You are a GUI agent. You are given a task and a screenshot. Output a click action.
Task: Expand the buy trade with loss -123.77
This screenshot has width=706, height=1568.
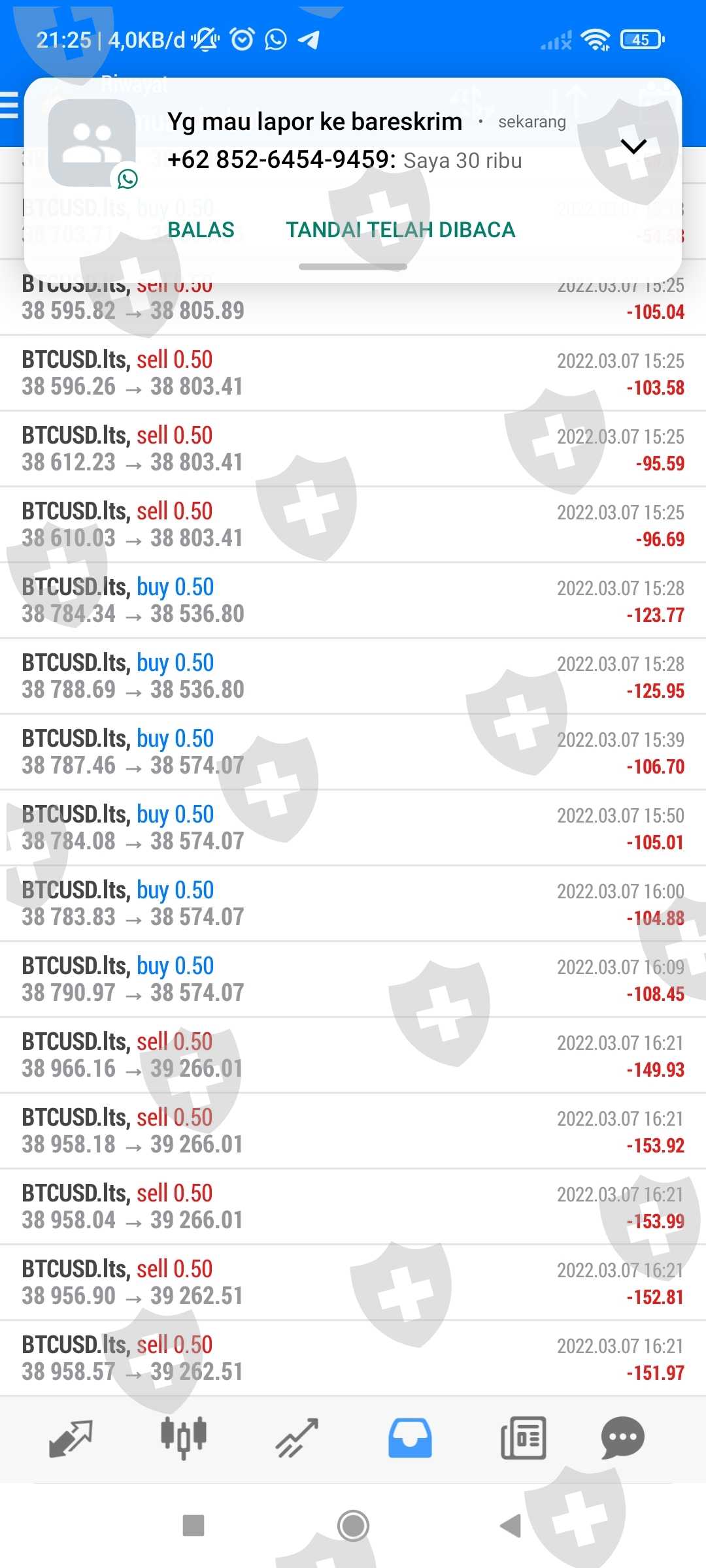tap(353, 600)
